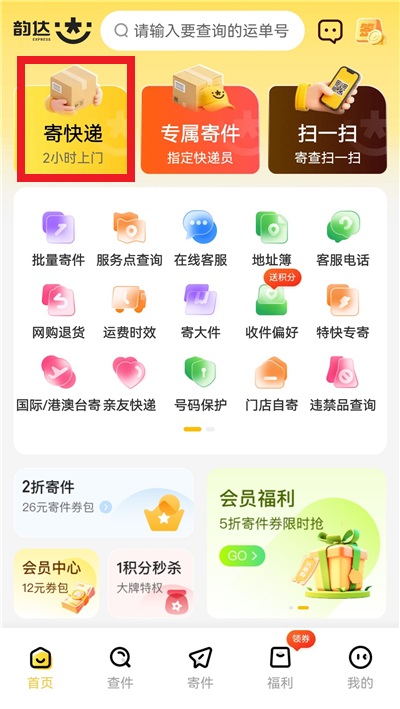This screenshot has width=400, height=709.
Task: Switch to the 查件 tab
Action: pyautogui.click(x=120, y=668)
